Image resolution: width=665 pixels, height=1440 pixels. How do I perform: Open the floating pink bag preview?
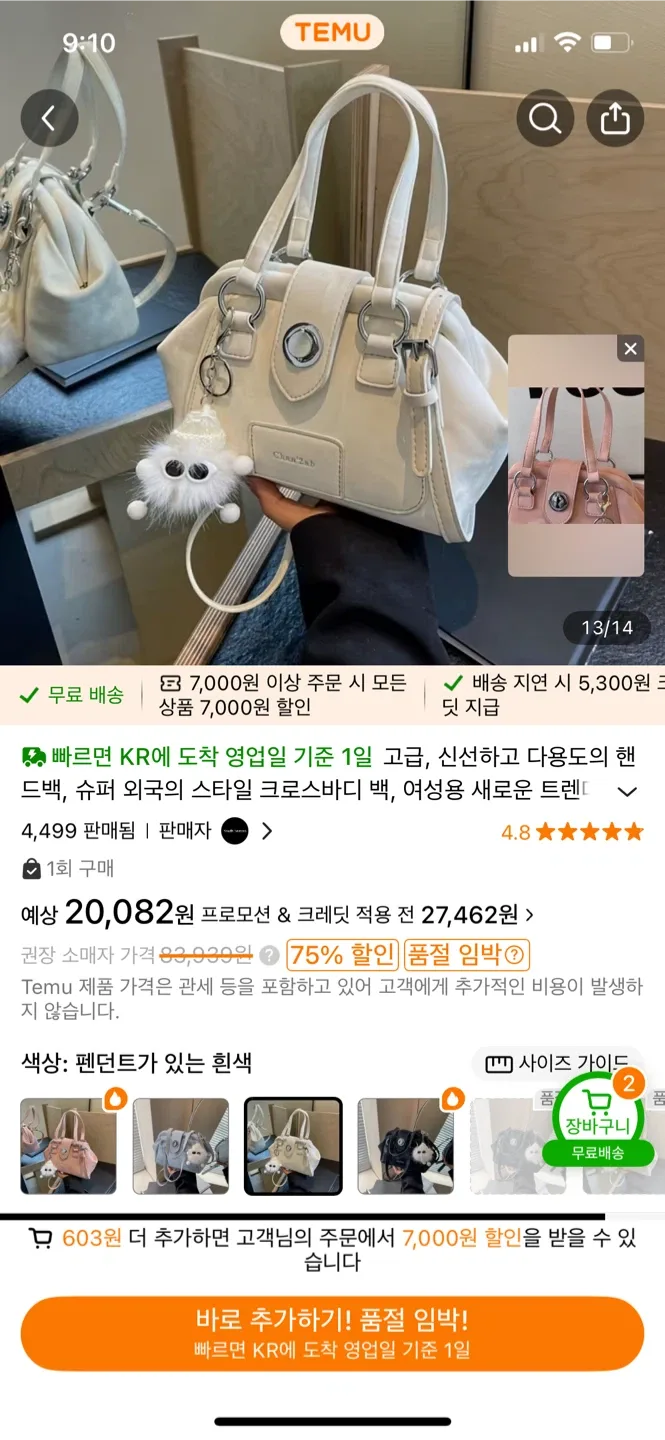(576, 468)
